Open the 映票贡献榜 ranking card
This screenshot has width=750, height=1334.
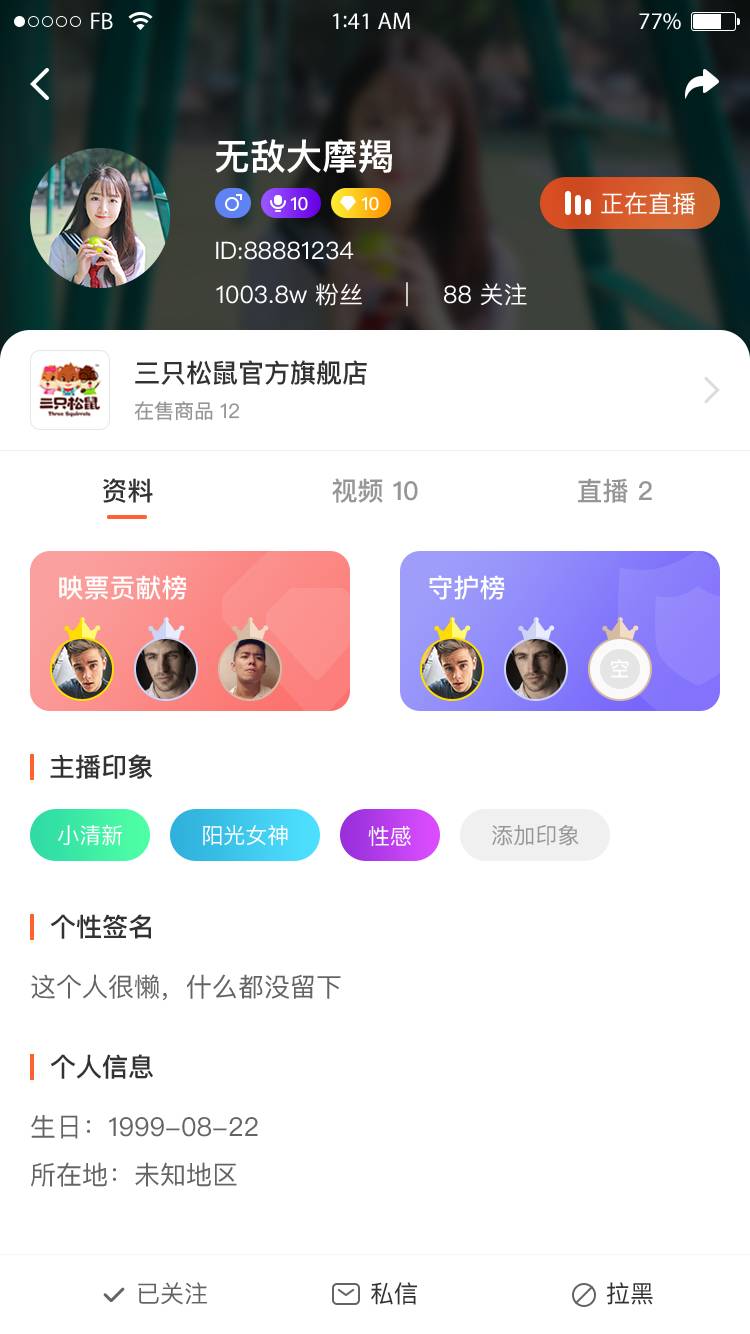point(190,631)
